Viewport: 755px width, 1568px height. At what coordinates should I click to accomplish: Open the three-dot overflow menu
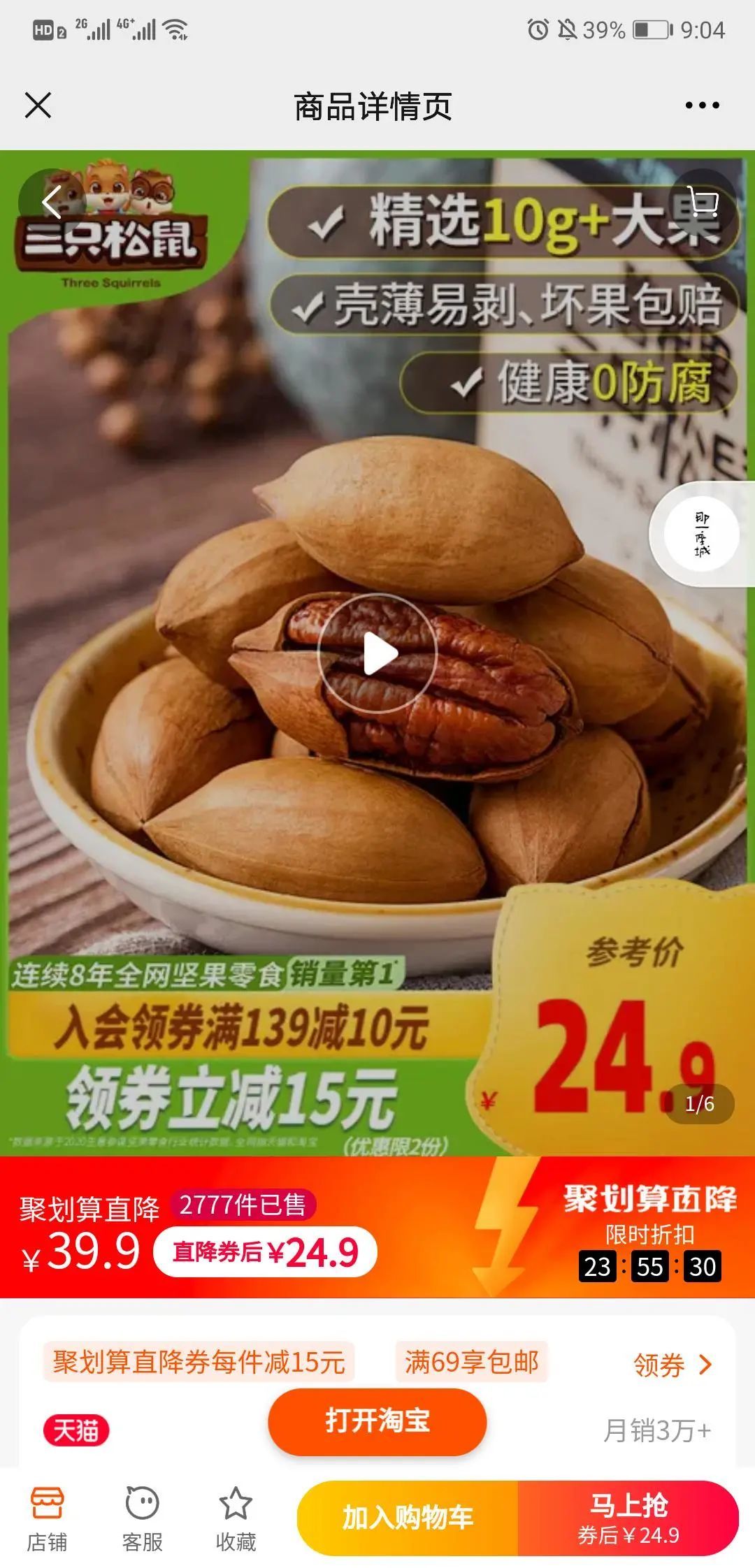(702, 106)
